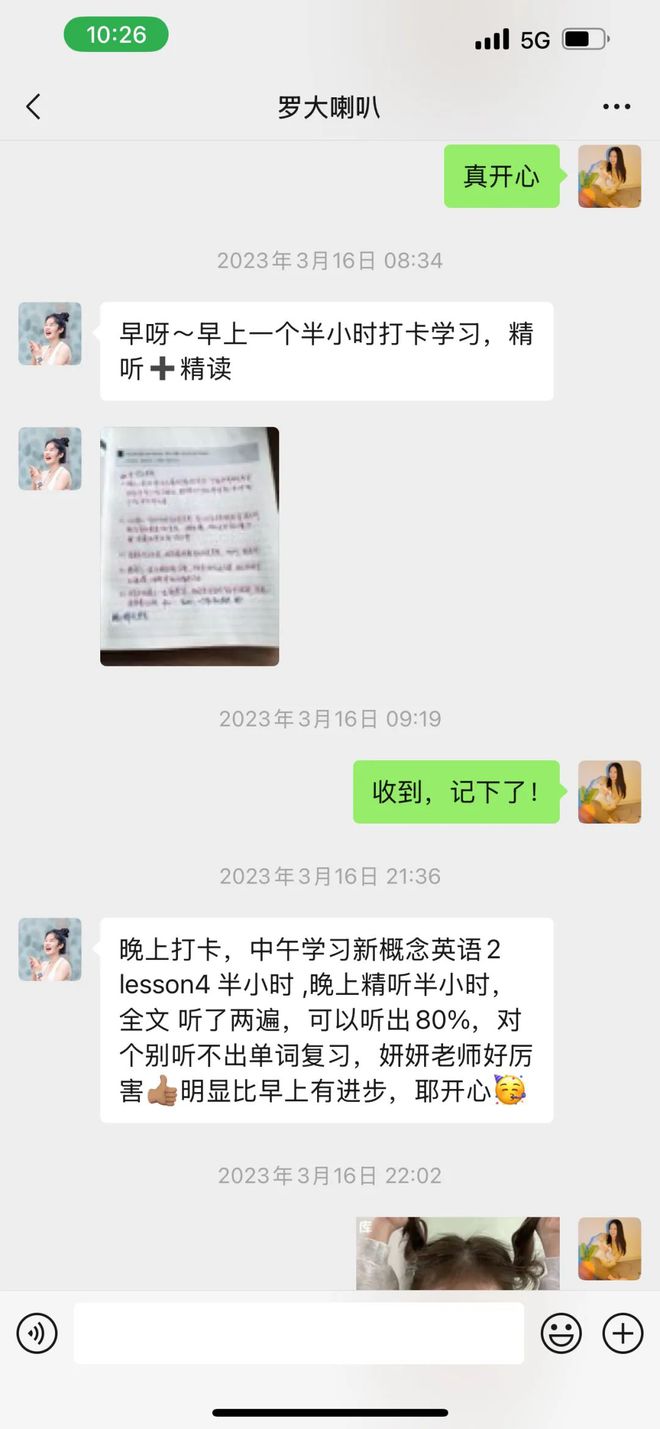
Task: Open the chat info three-dot menu
Action: click(x=616, y=107)
